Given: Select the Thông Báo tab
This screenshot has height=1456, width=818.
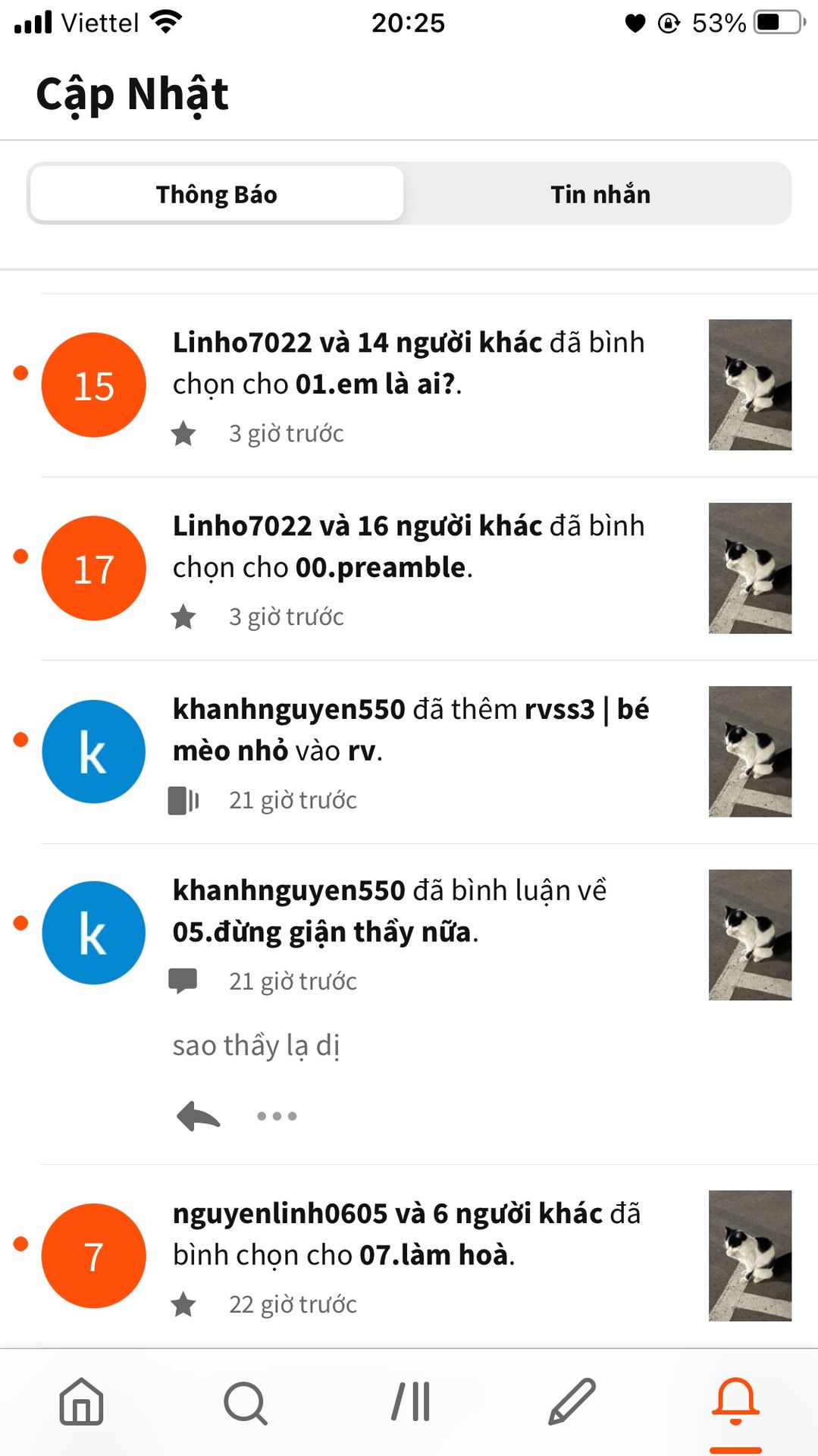Looking at the screenshot, I should point(217,194).
